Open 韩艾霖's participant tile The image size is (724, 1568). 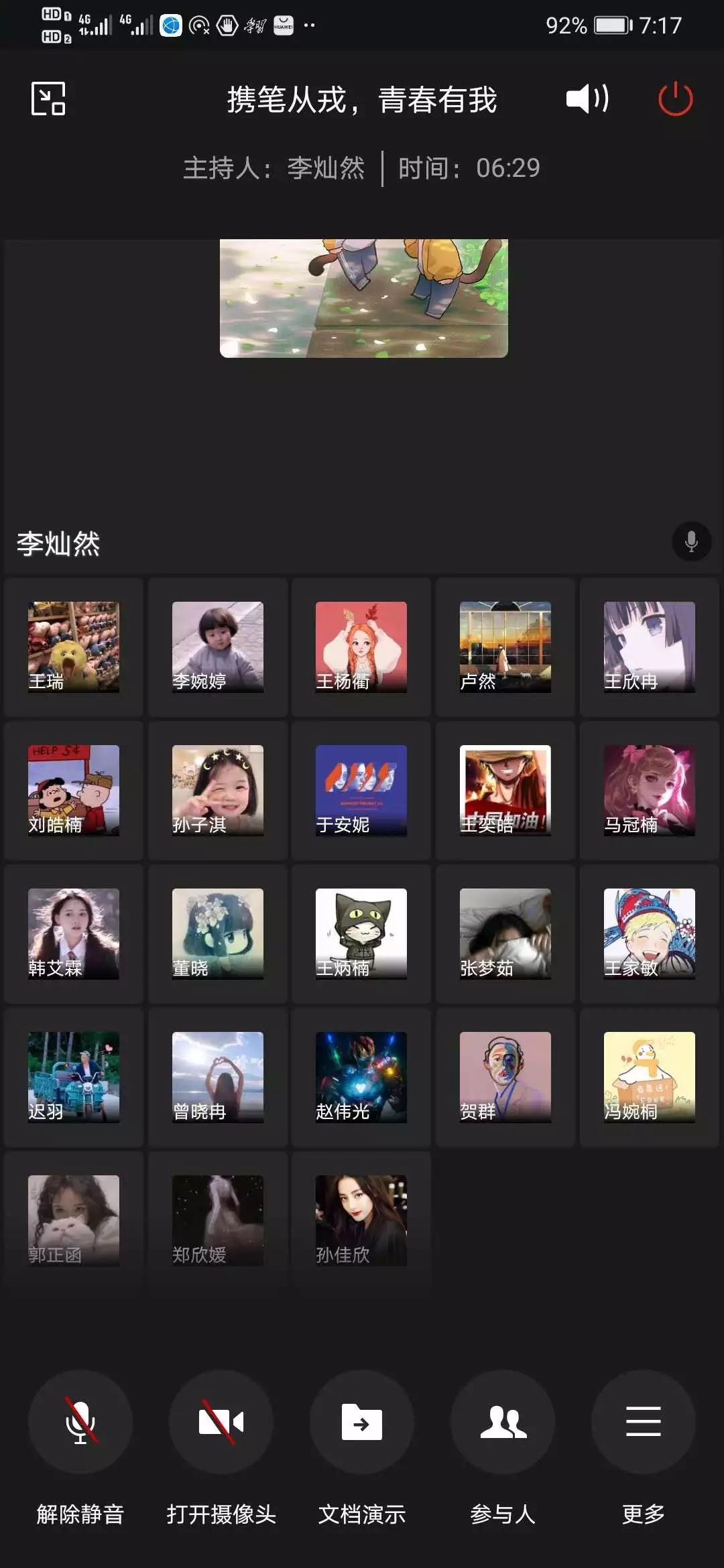click(x=74, y=933)
